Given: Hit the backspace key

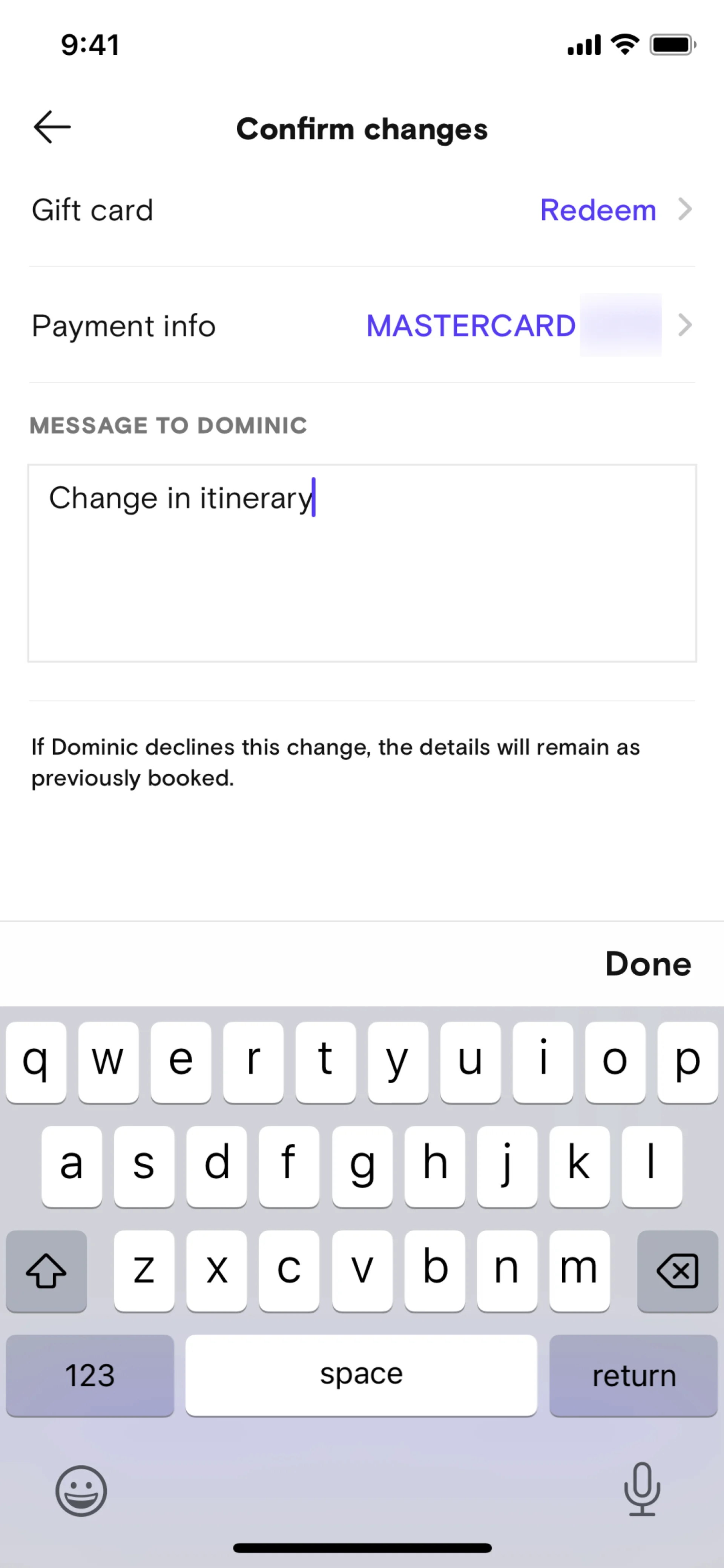Looking at the screenshot, I should pos(676,1271).
